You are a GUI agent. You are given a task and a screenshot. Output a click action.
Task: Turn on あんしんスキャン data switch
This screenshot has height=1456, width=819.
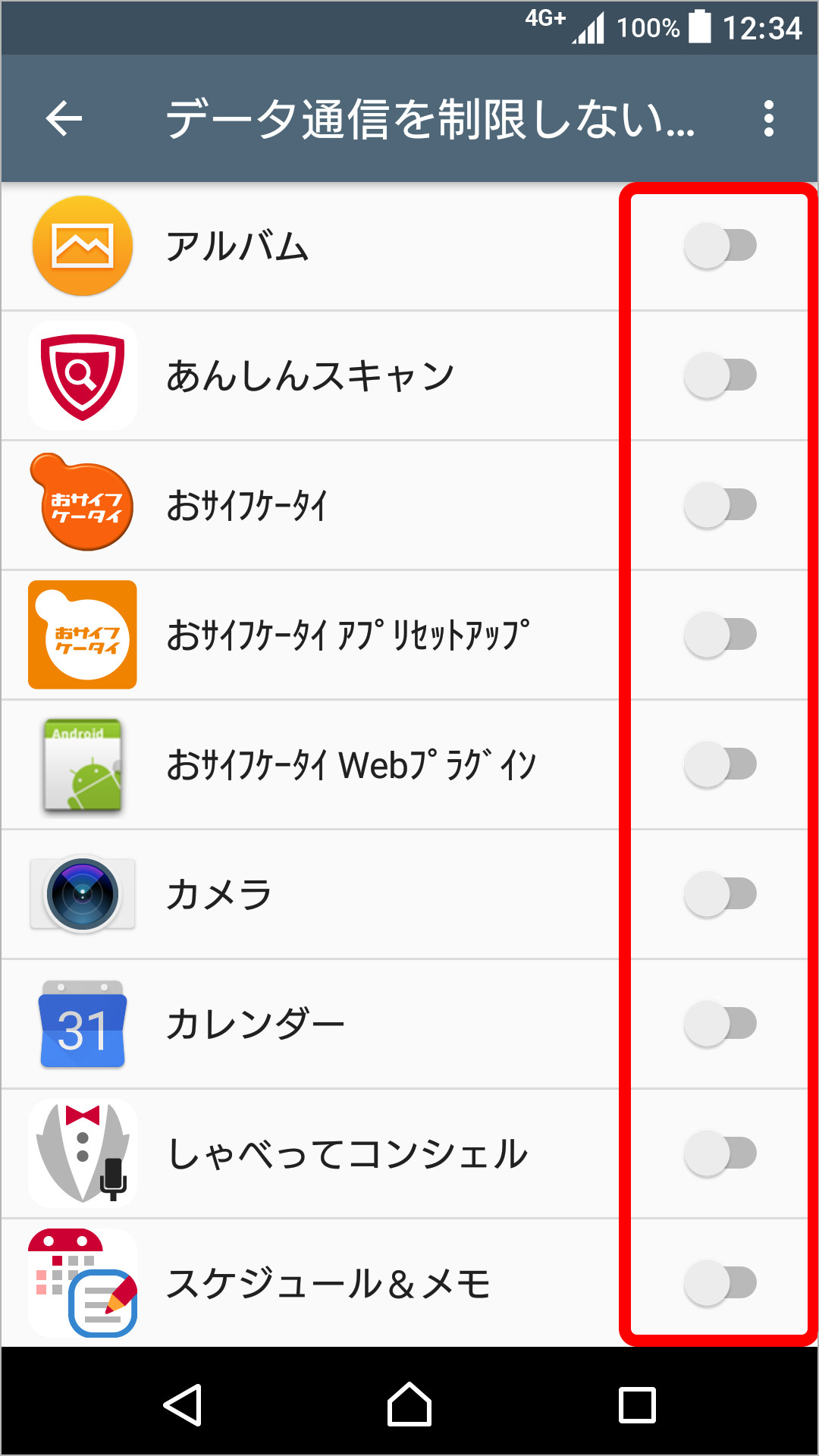(719, 375)
